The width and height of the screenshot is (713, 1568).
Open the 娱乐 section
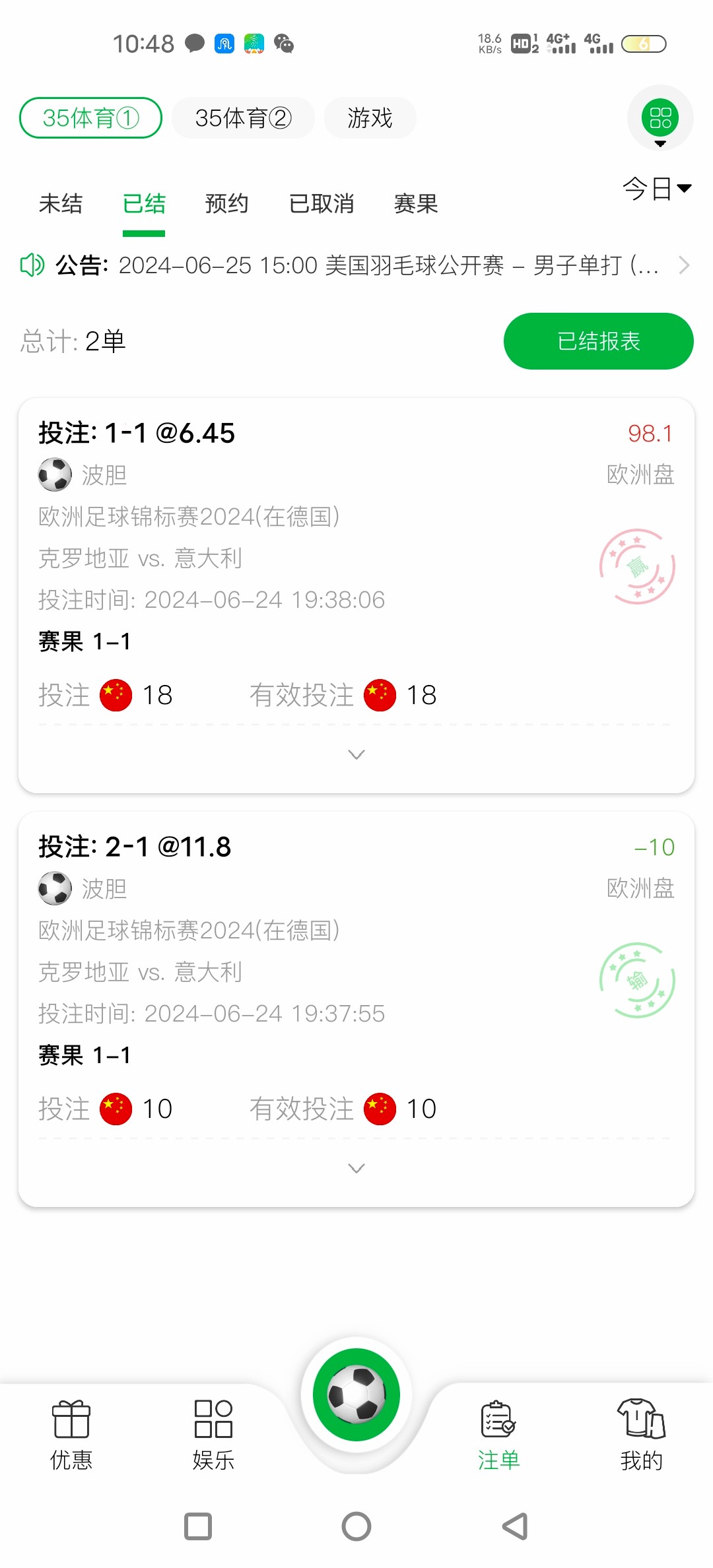213,1435
